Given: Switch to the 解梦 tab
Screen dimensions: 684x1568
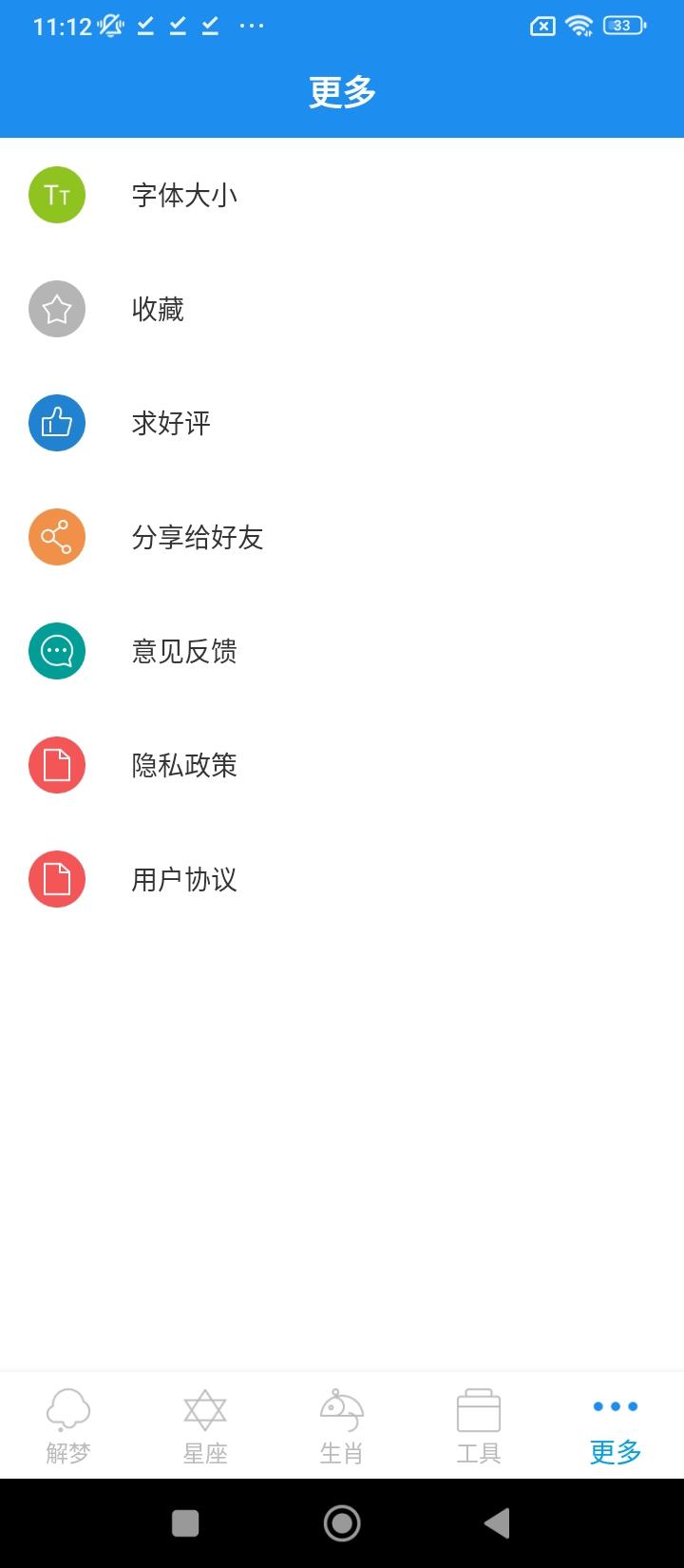Looking at the screenshot, I should click(66, 1425).
